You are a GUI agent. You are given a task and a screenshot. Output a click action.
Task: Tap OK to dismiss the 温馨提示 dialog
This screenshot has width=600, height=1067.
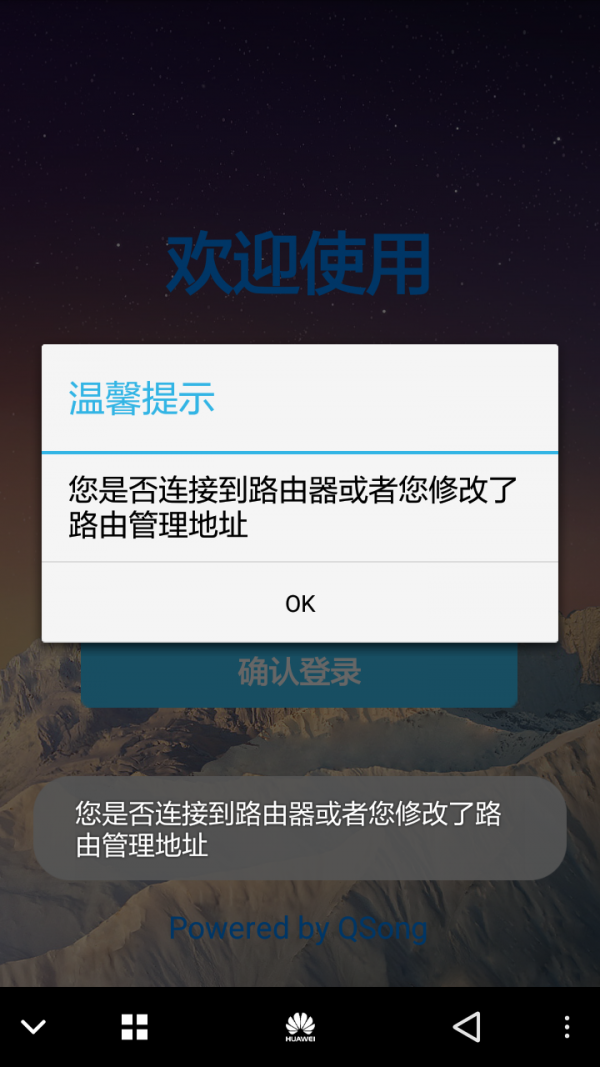[x=300, y=603]
